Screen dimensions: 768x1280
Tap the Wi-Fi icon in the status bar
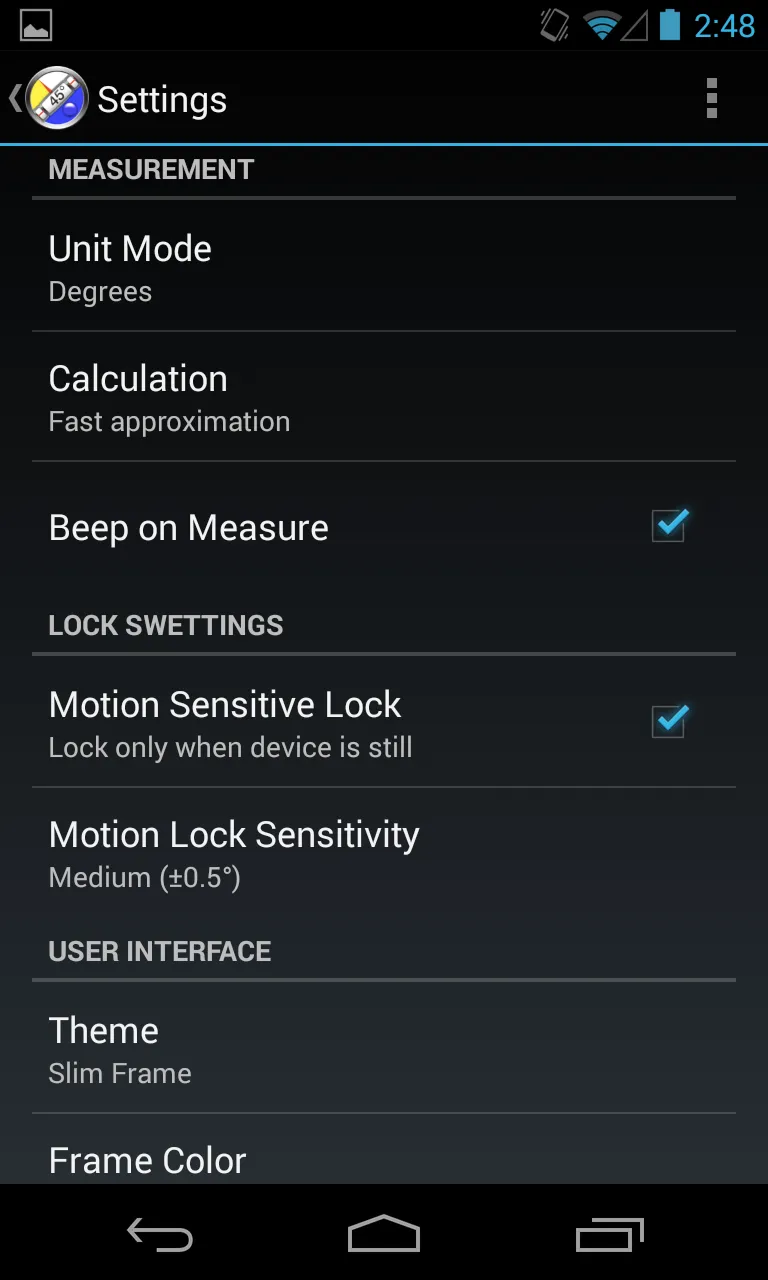(601, 24)
